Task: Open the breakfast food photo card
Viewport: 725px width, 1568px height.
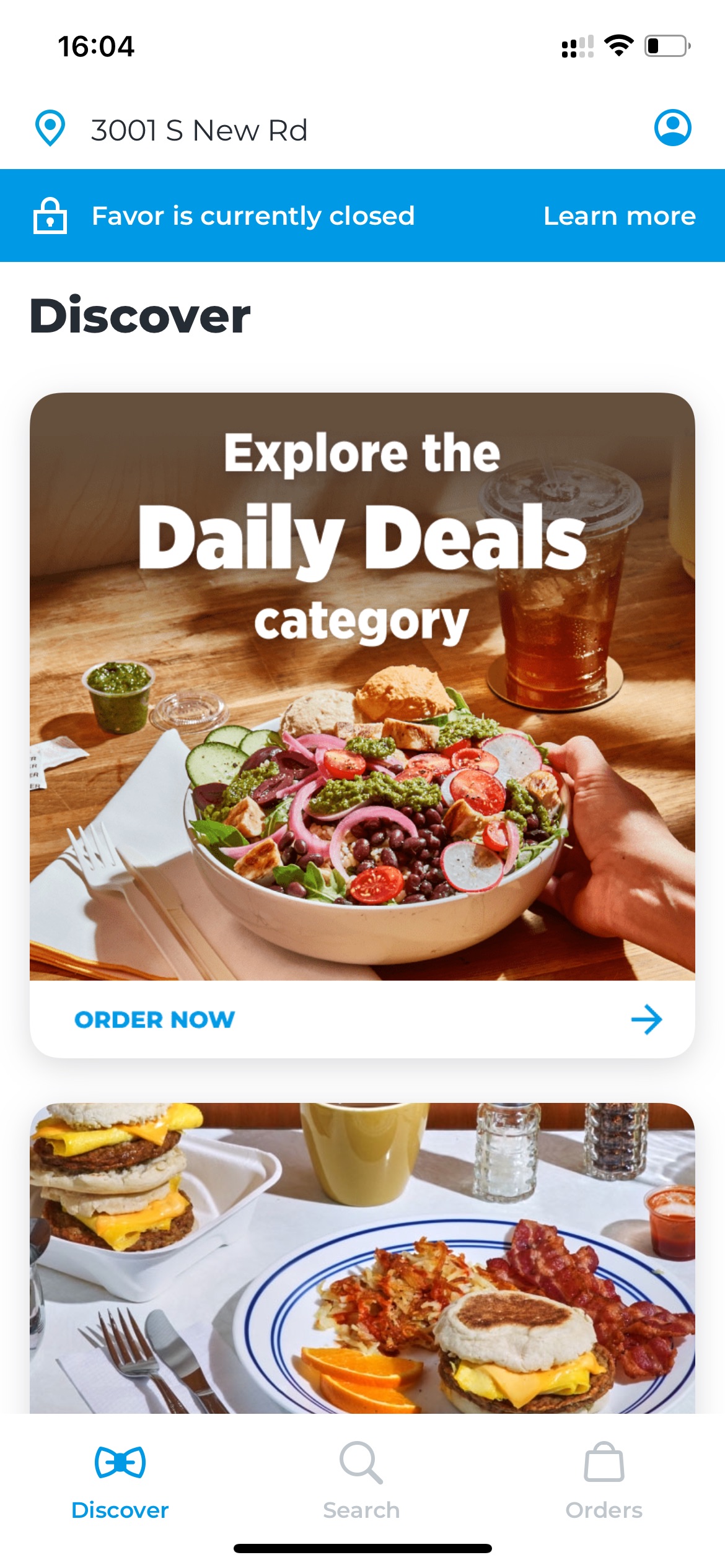Action: pos(362,1258)
